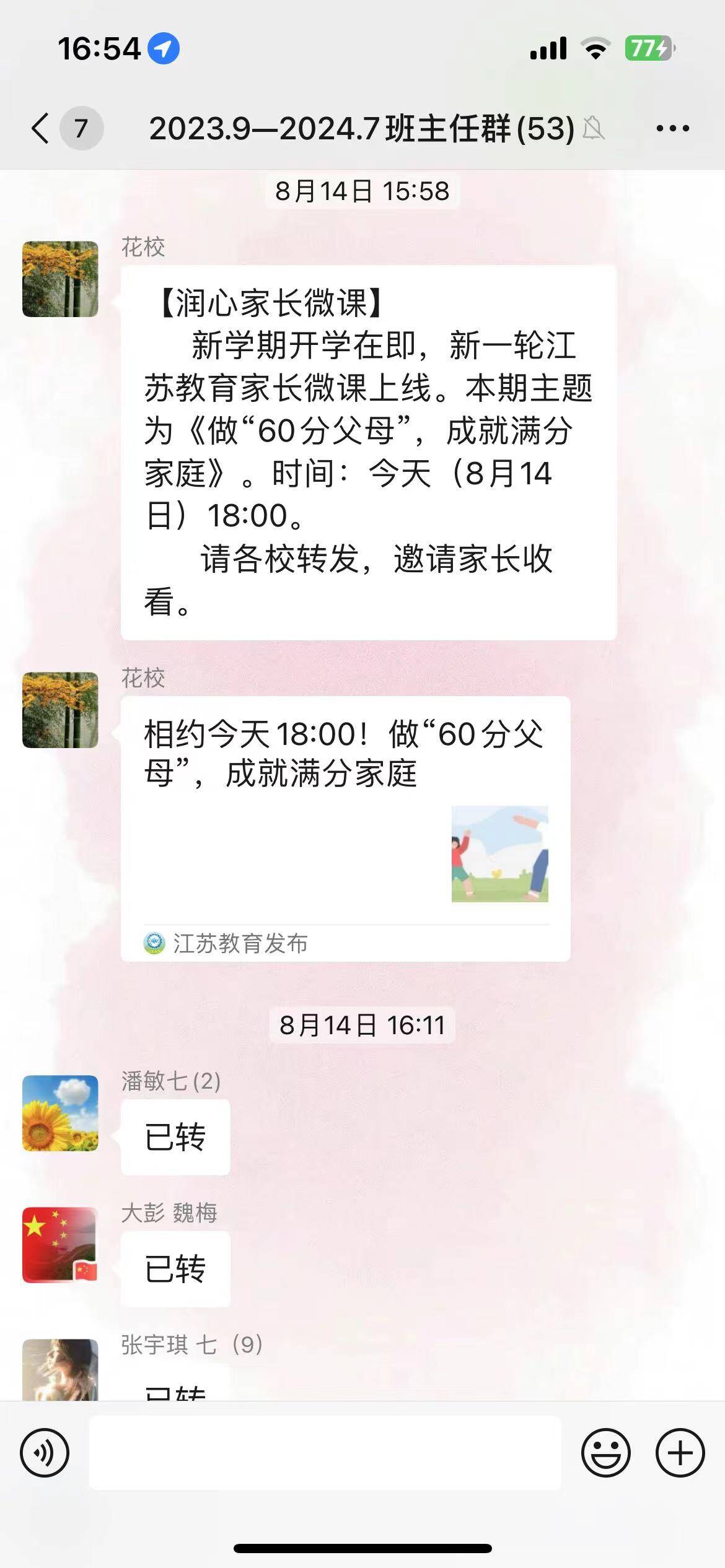Tap the message text field

pyautogui.click(x=325, y=1453)
